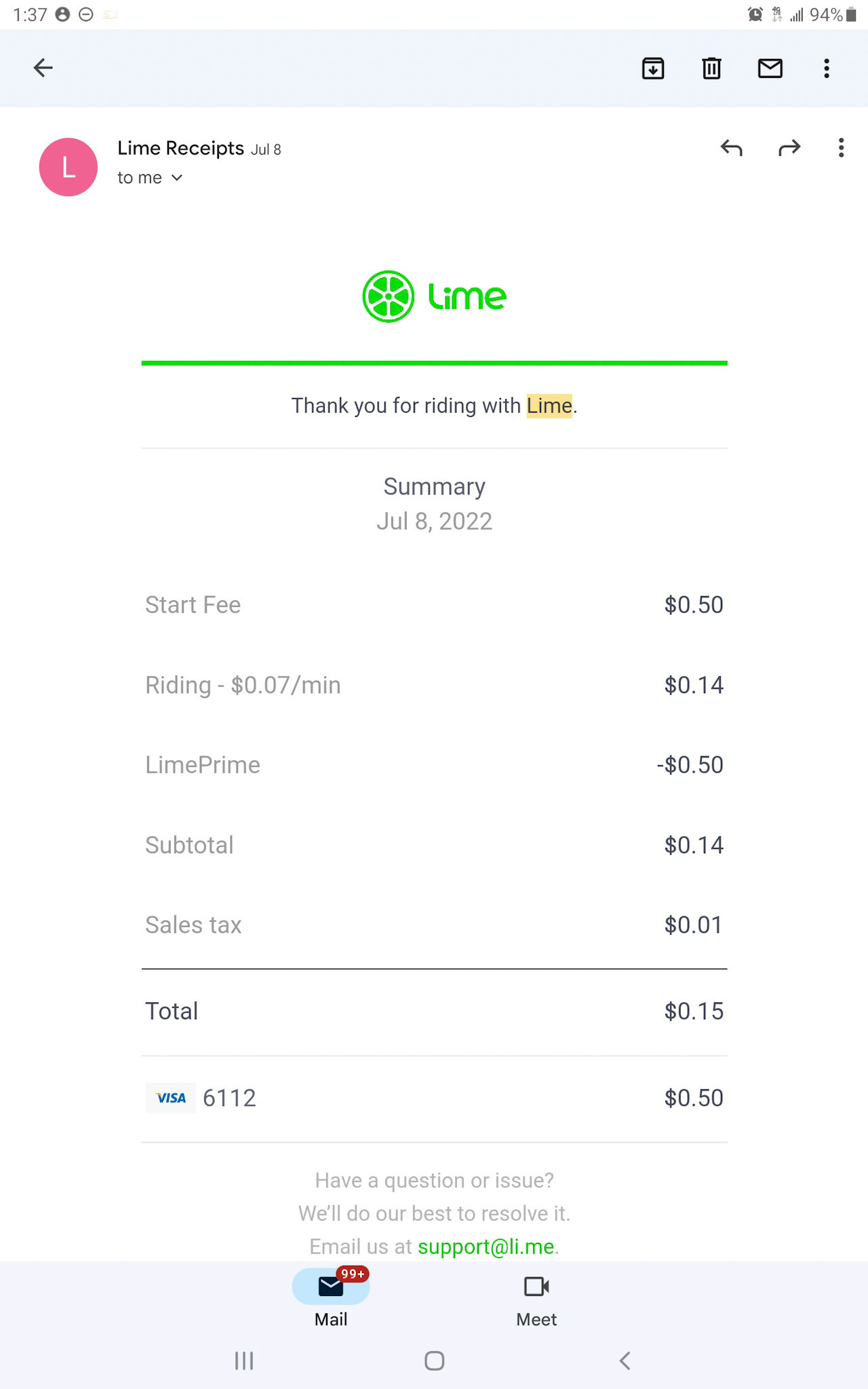
Task: Go back to the inbox
Action: (43, 68)
